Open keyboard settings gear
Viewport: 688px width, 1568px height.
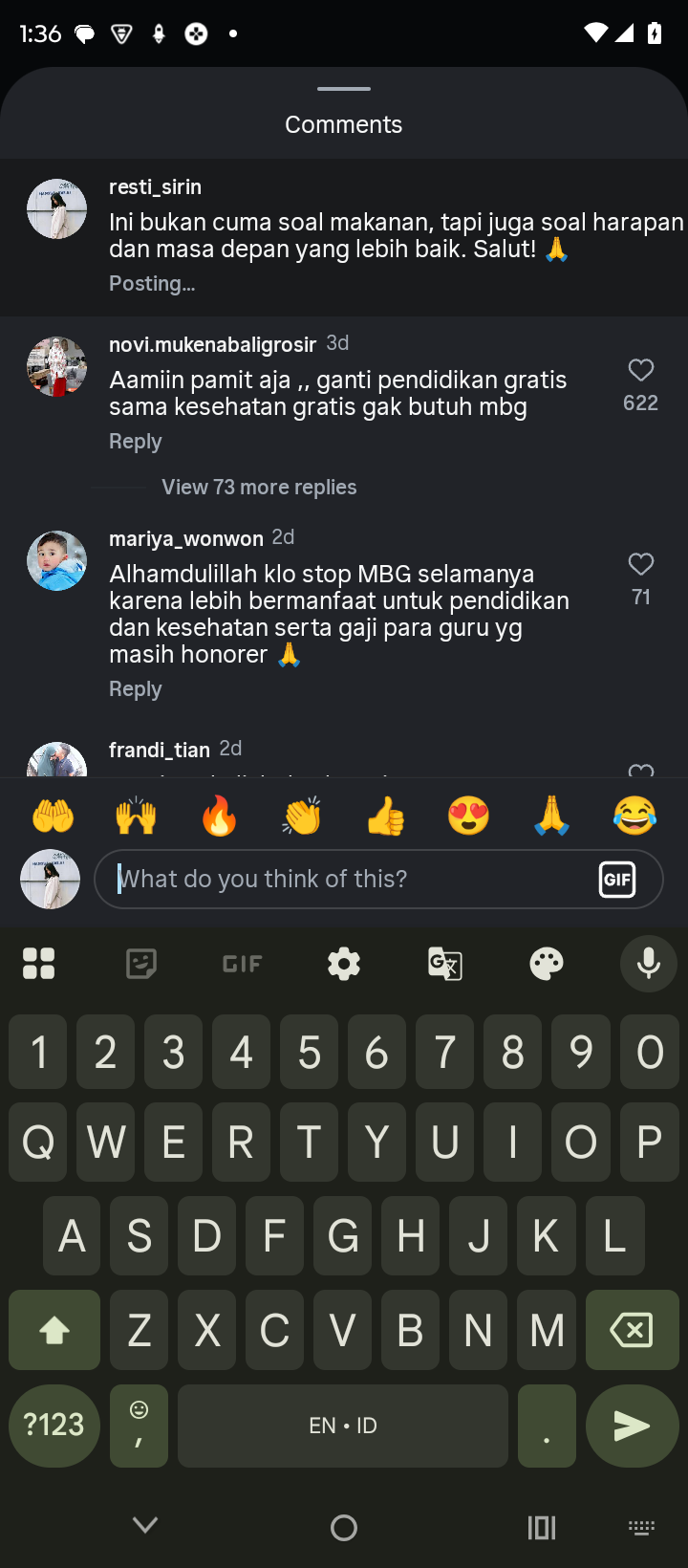[x=344, y=964]
